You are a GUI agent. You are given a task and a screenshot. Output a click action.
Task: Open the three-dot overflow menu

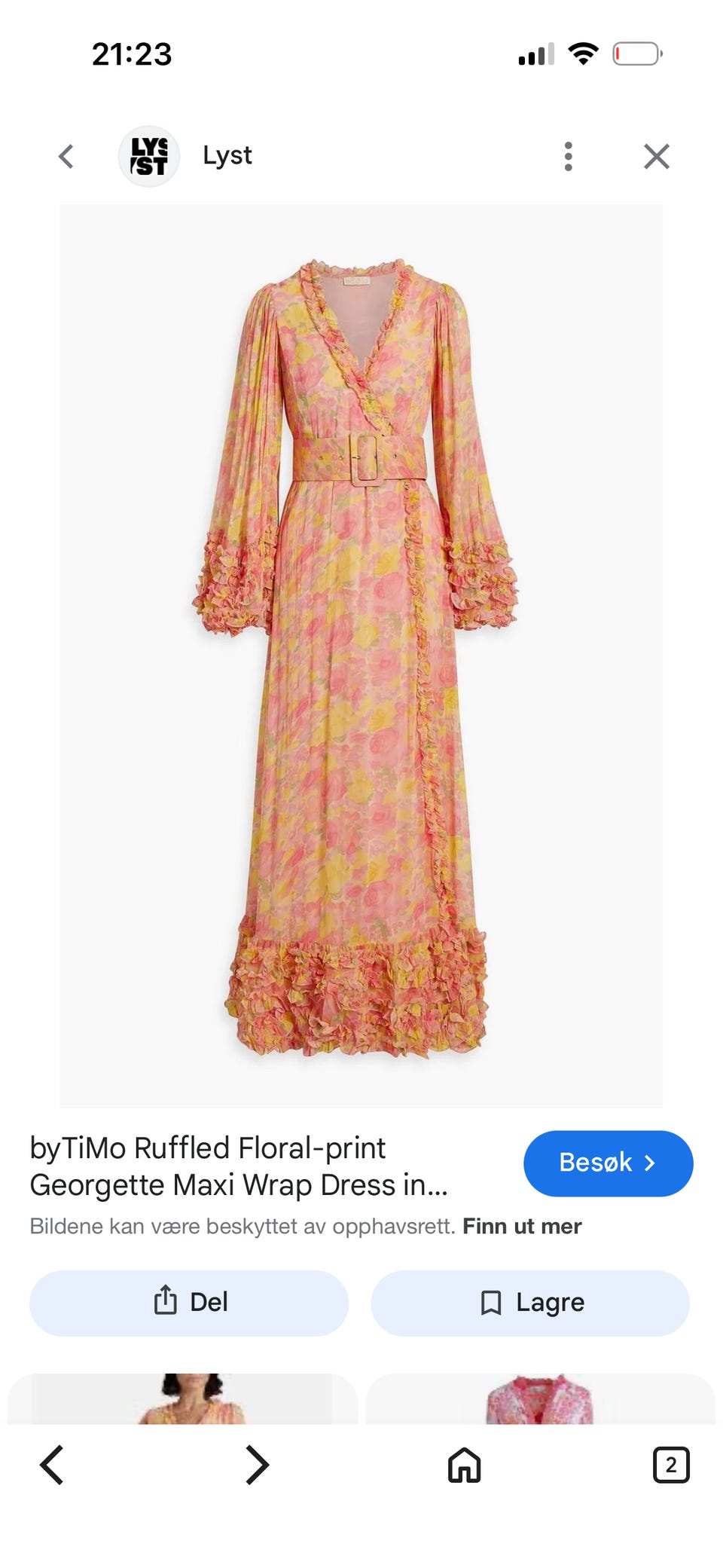[569, 157]
